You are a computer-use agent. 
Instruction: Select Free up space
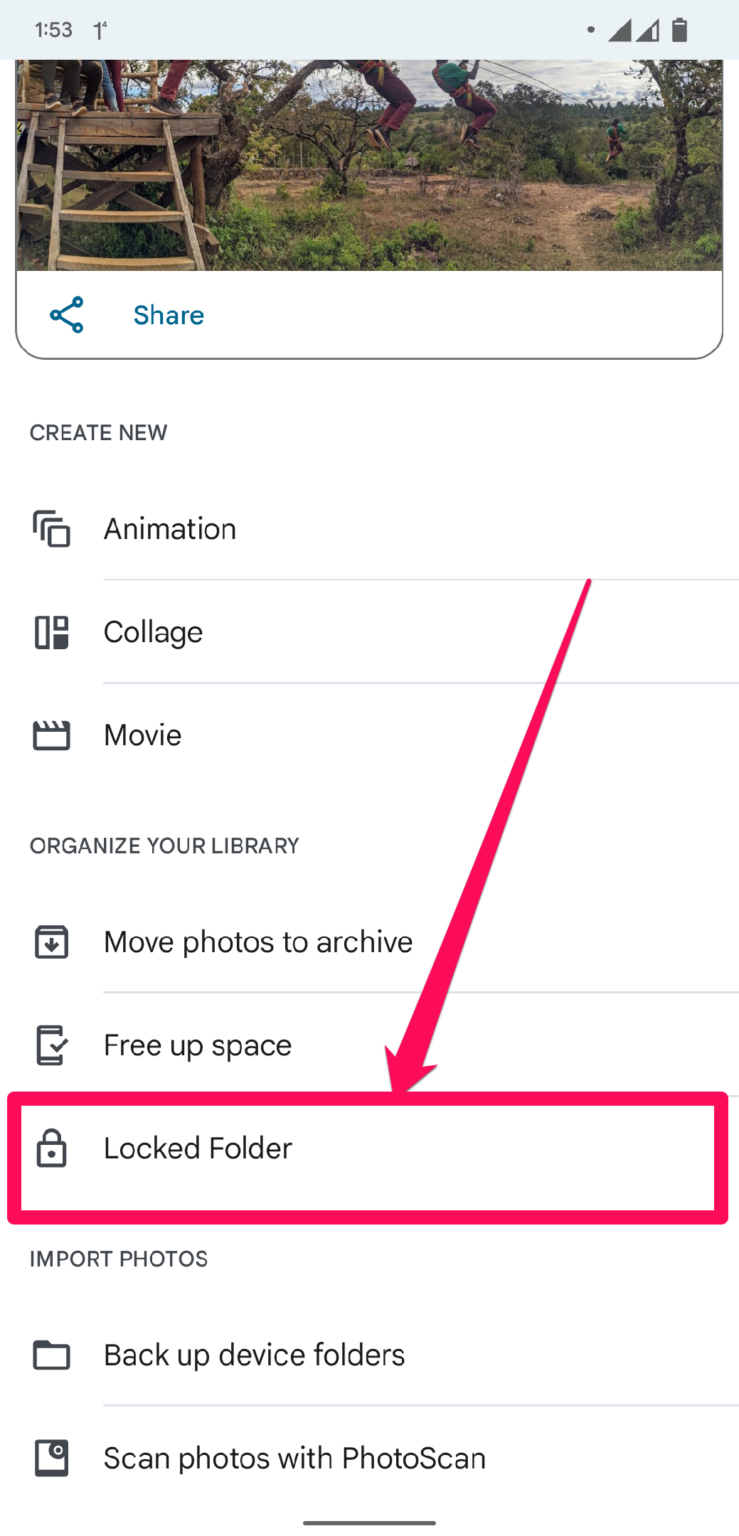coord(369,1045)
